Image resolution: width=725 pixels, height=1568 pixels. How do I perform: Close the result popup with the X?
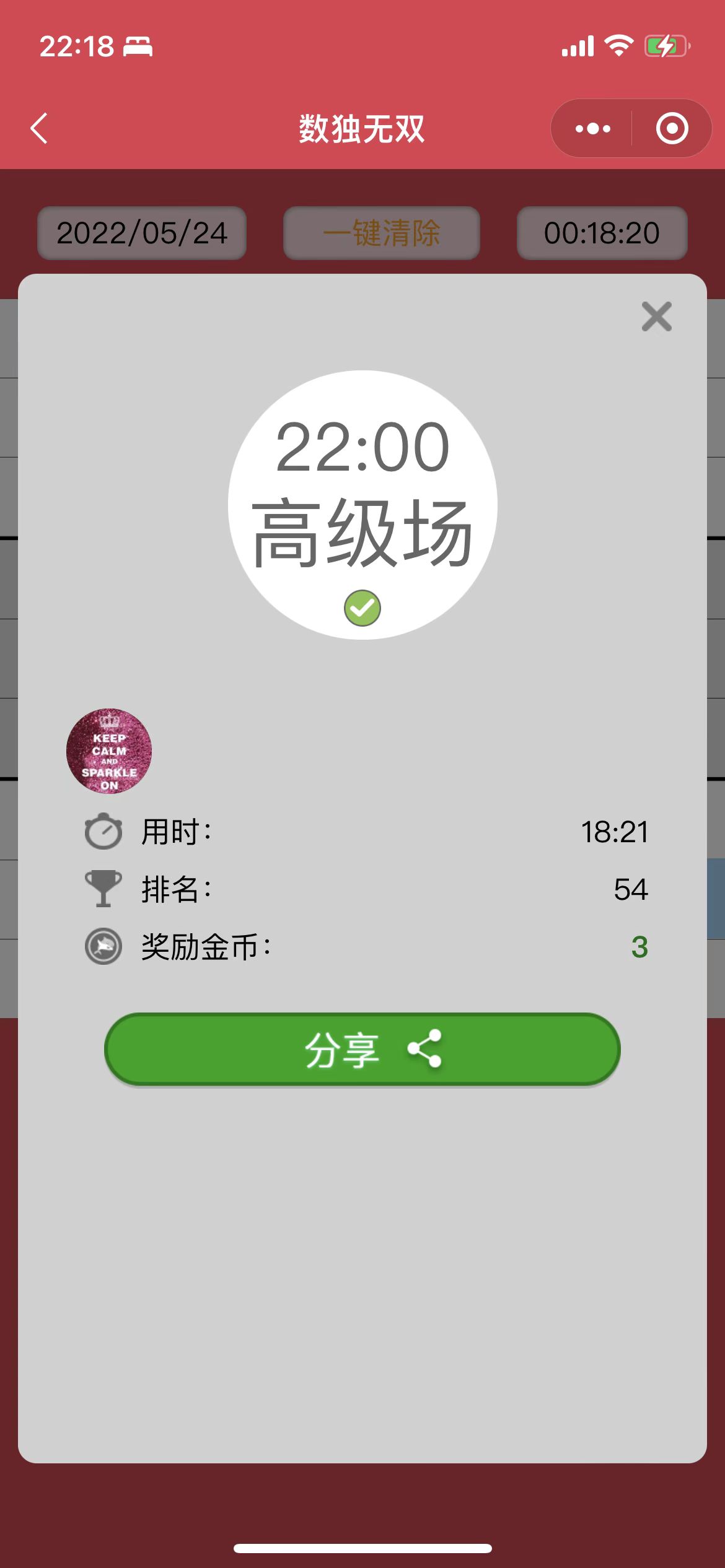(x=656, y=317)
